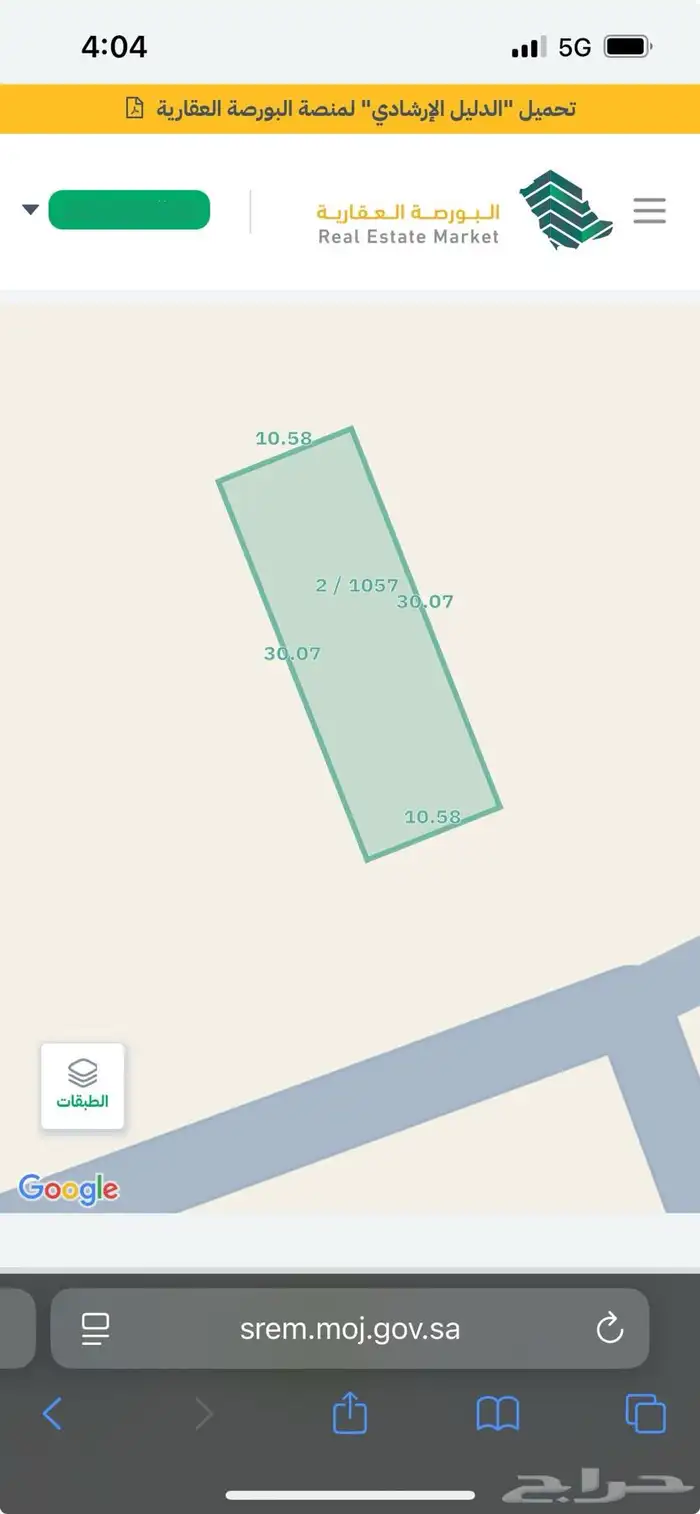This screenshot has height=1514, width=700.
Task: Open the guide download banner link
Action: 351,109
